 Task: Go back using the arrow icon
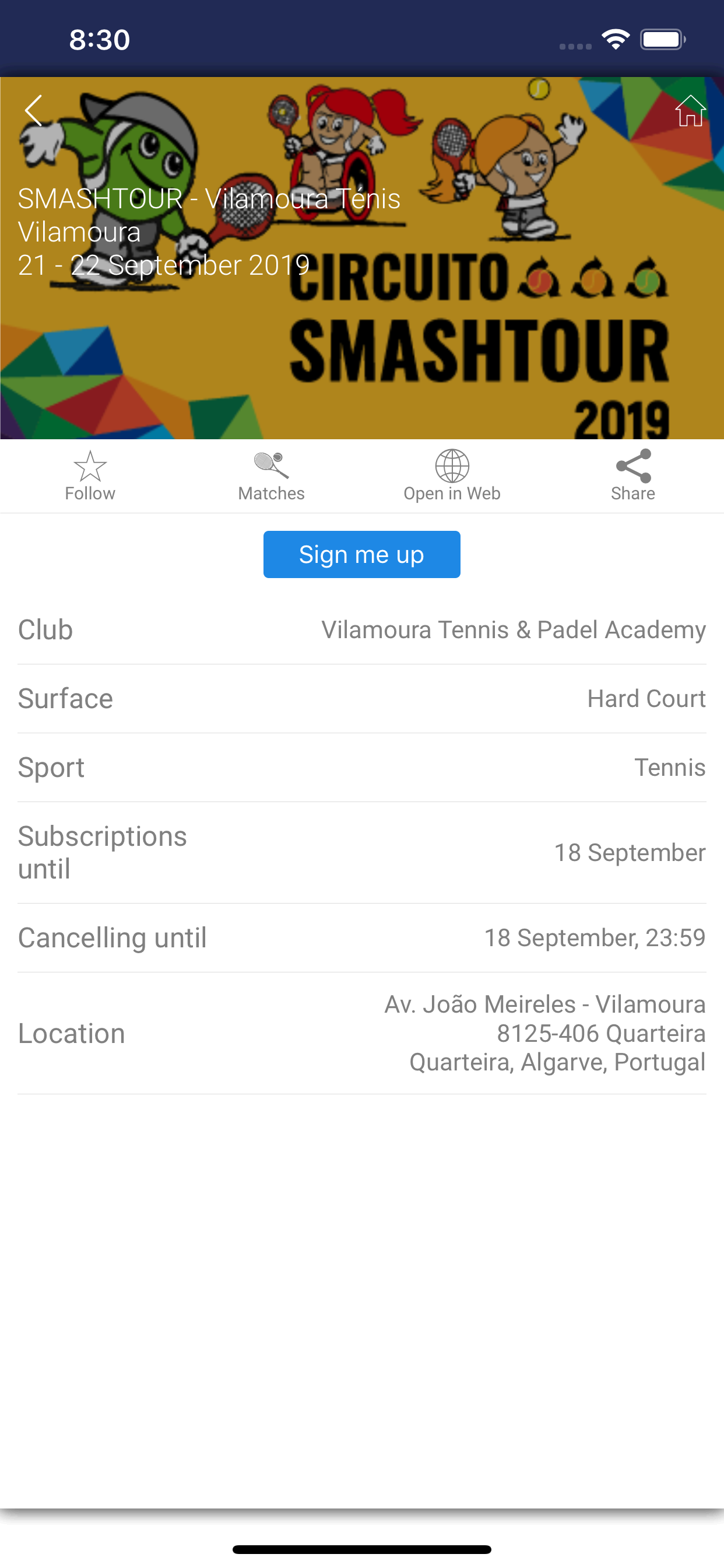[33, 111]
